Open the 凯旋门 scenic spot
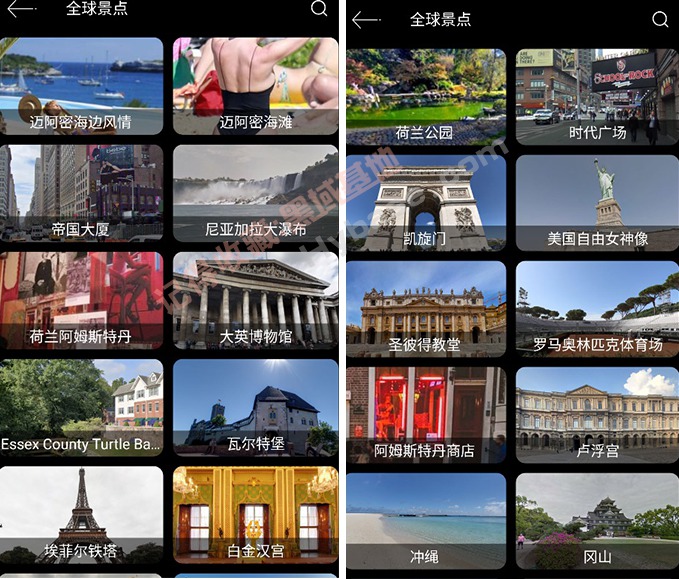 (426, 203)
